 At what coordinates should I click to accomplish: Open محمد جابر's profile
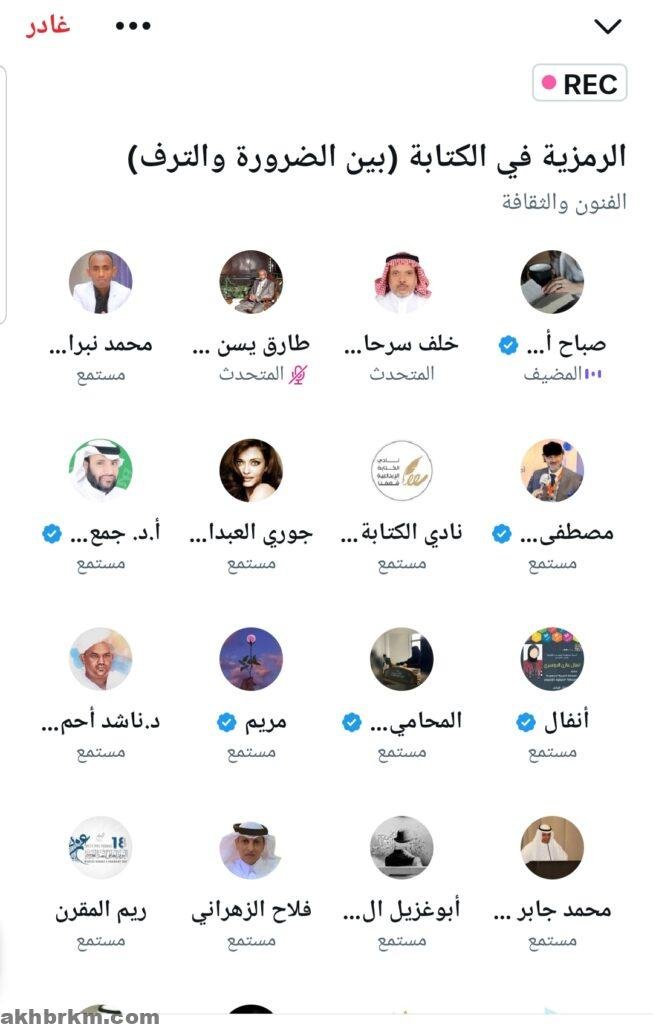coord(552,847)
